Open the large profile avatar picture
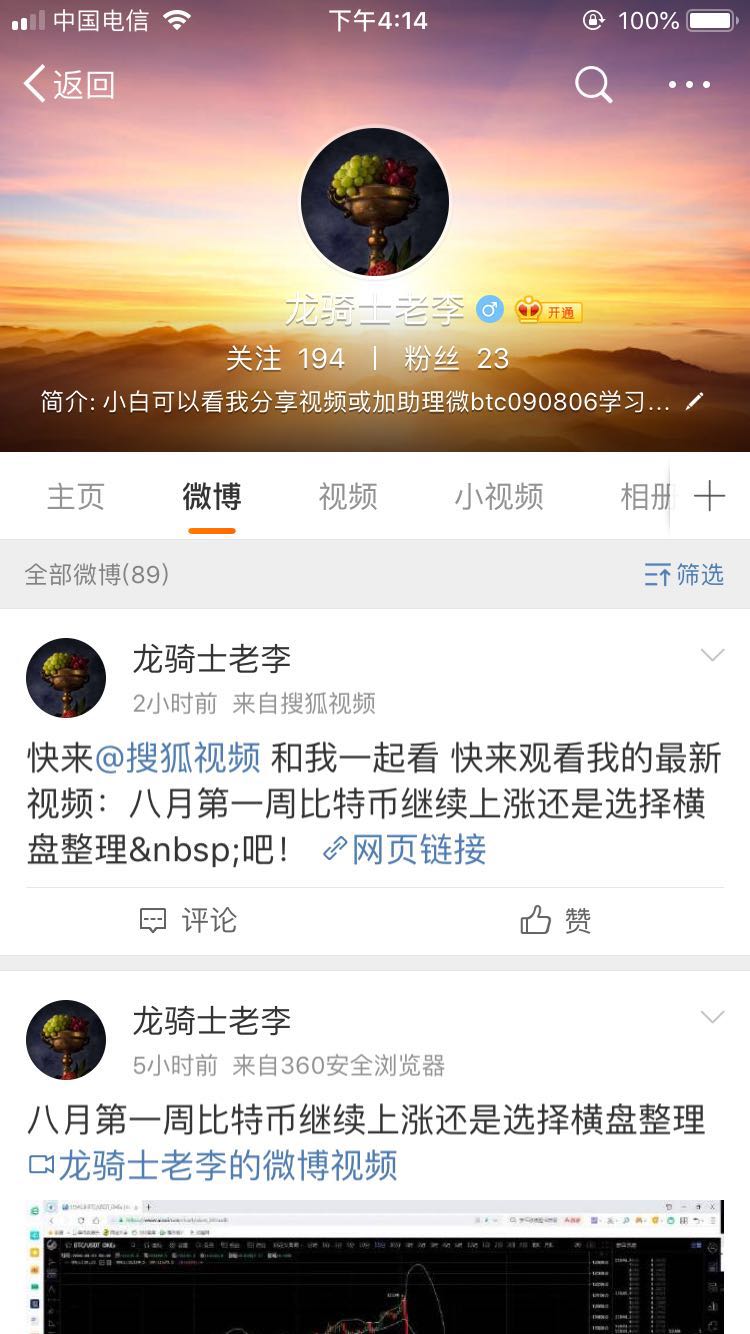This screenshot has height=1334, width=750. pyautogui.click(x=375, y=202)
